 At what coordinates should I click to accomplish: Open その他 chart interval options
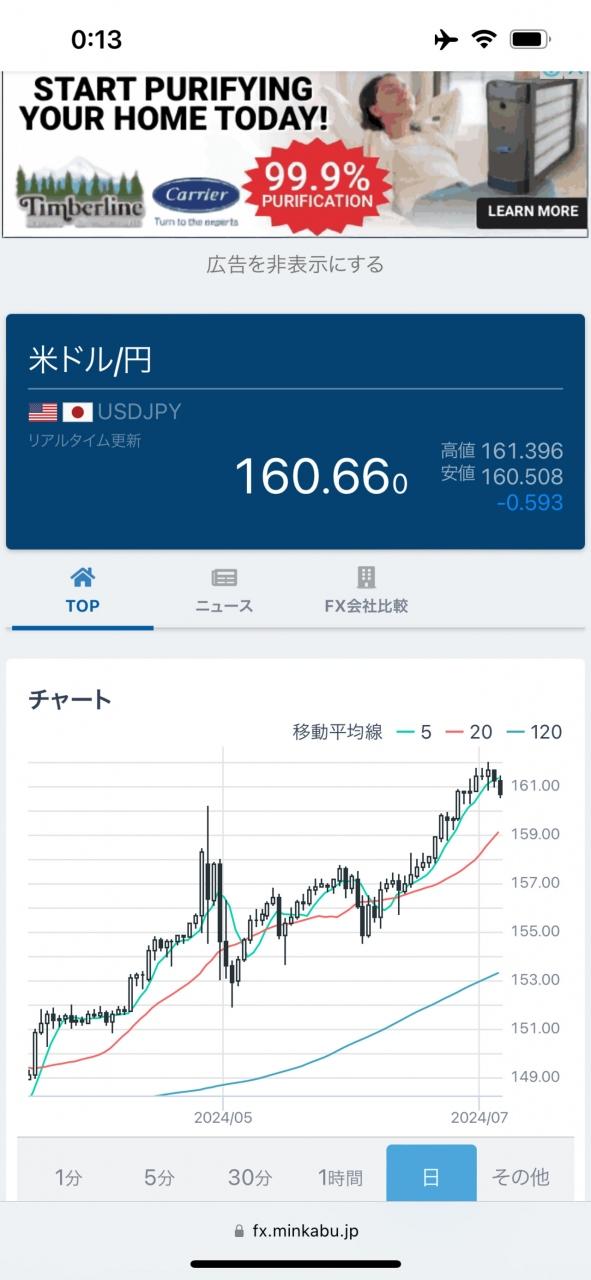click(520, 1177)
